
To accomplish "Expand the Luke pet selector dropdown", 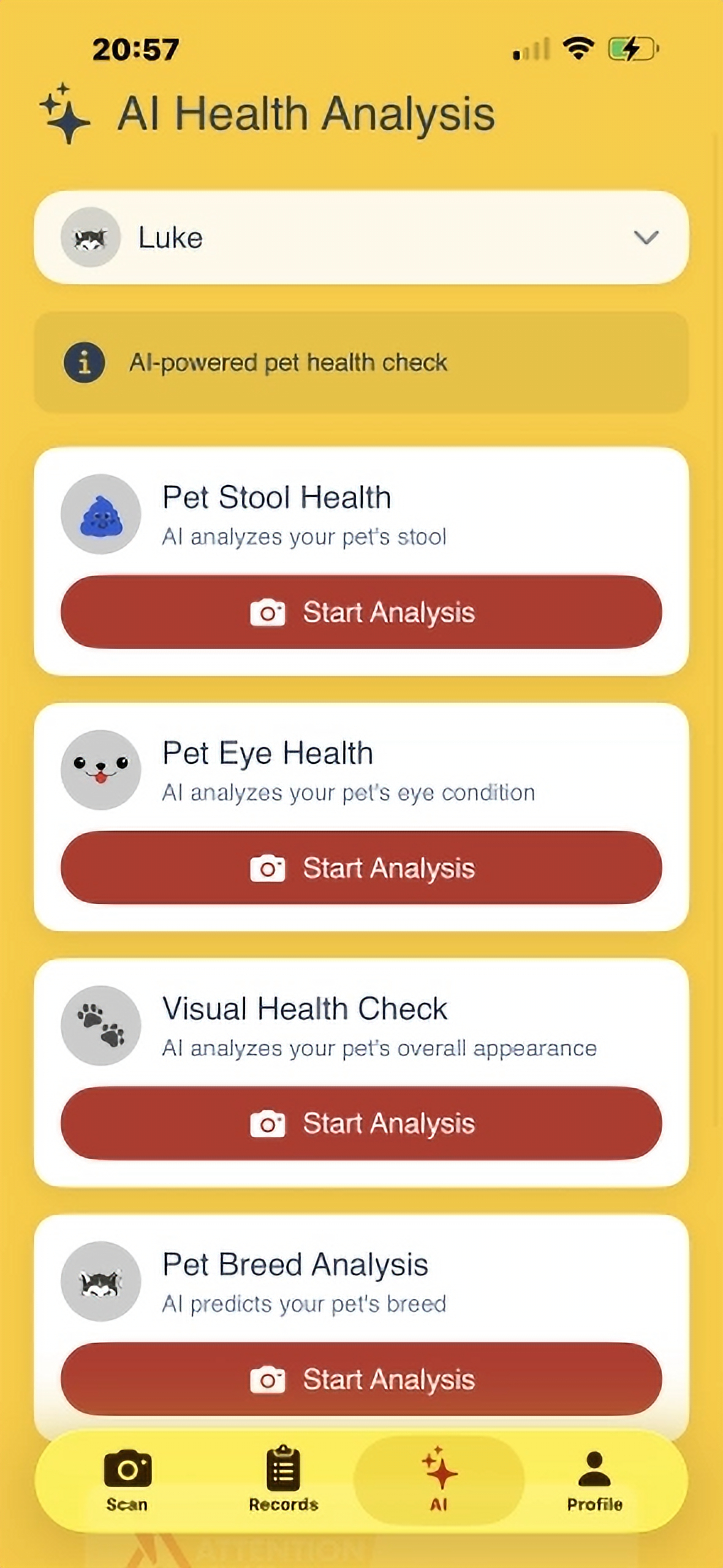I will pyautogui.click(x=361, y=237).
